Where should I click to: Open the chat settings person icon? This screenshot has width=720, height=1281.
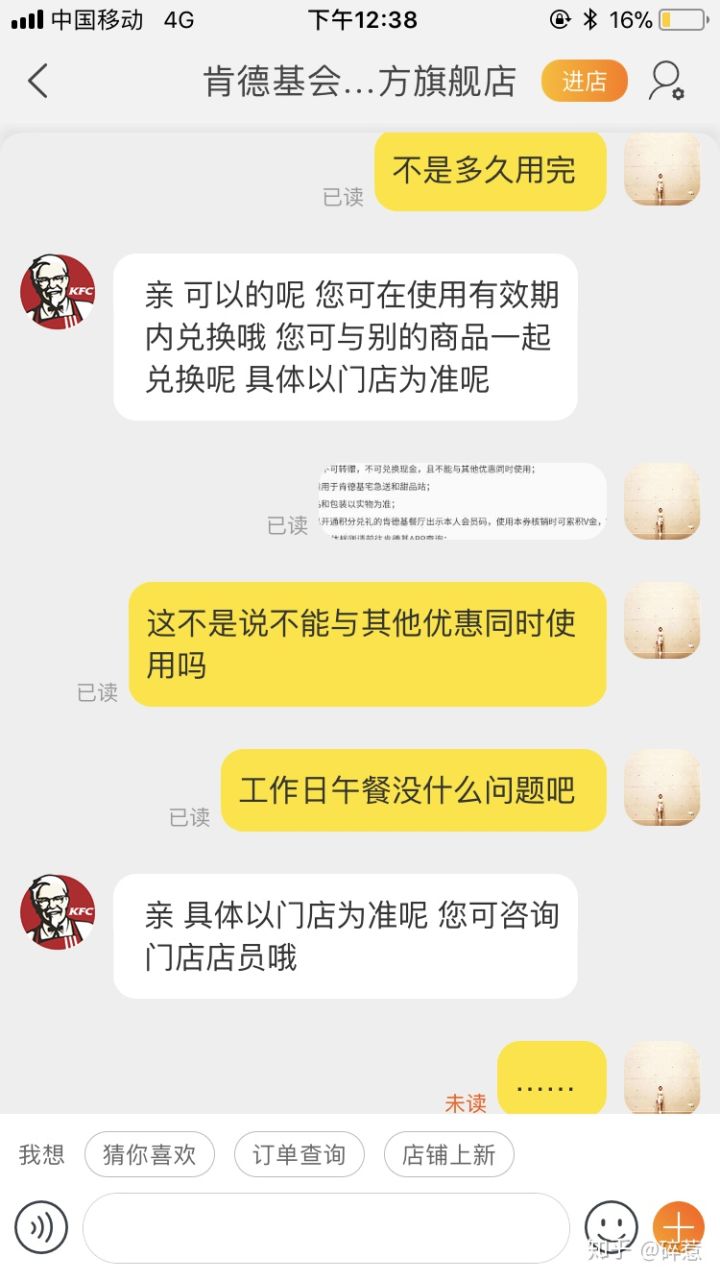point(666,81)
